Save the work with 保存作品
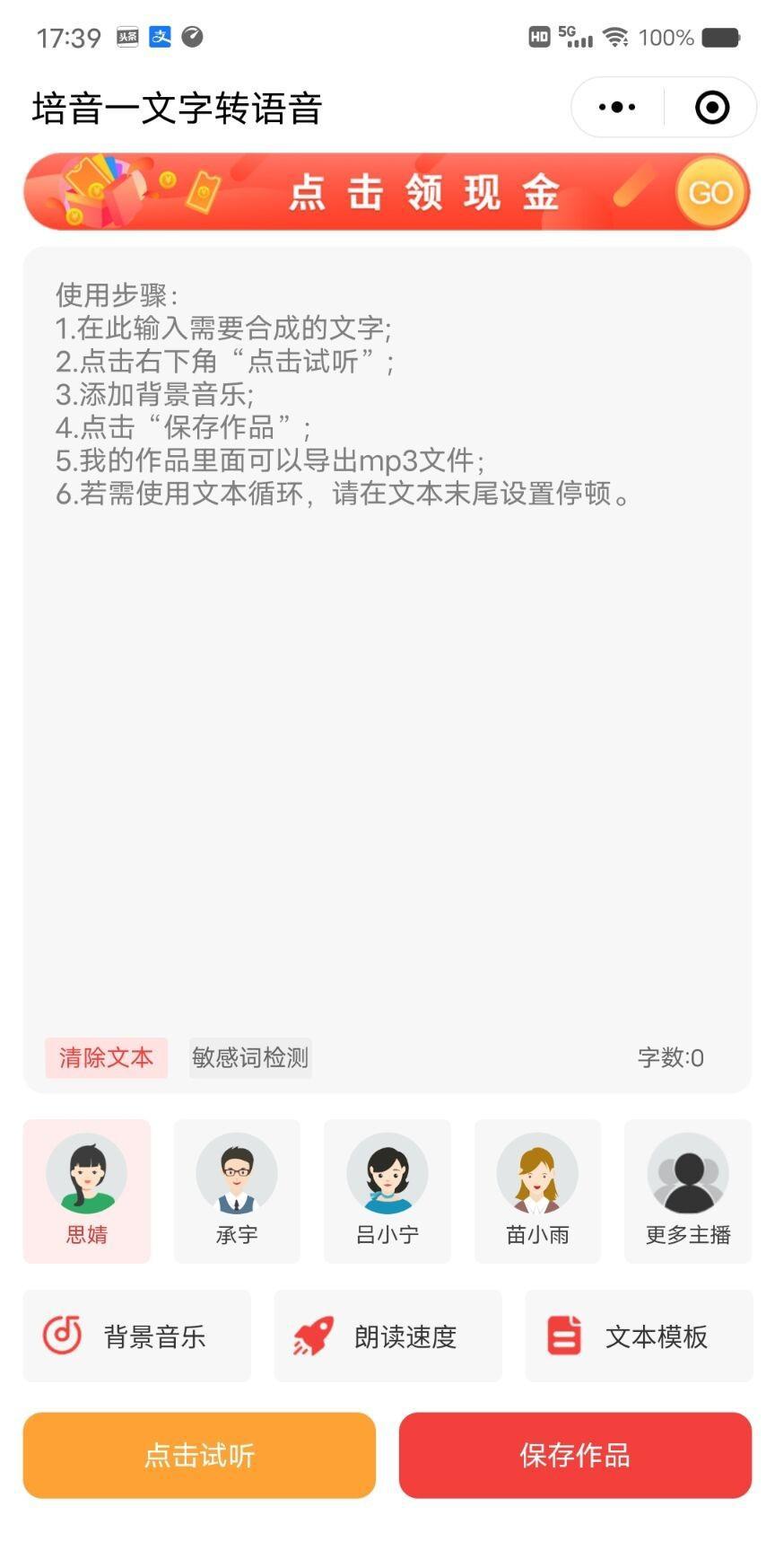 click(575, 1455)
